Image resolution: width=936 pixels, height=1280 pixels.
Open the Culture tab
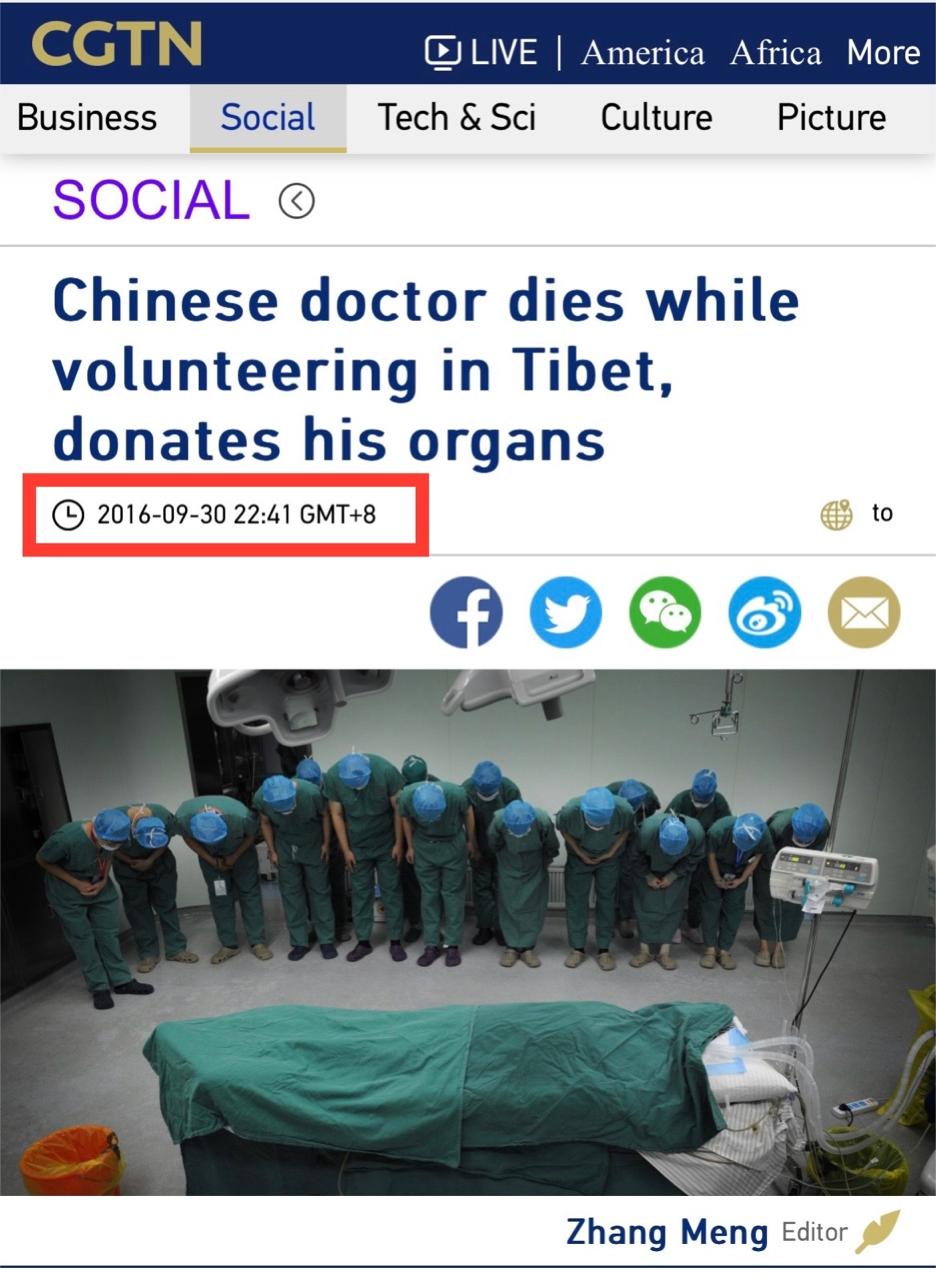(656, 118)
